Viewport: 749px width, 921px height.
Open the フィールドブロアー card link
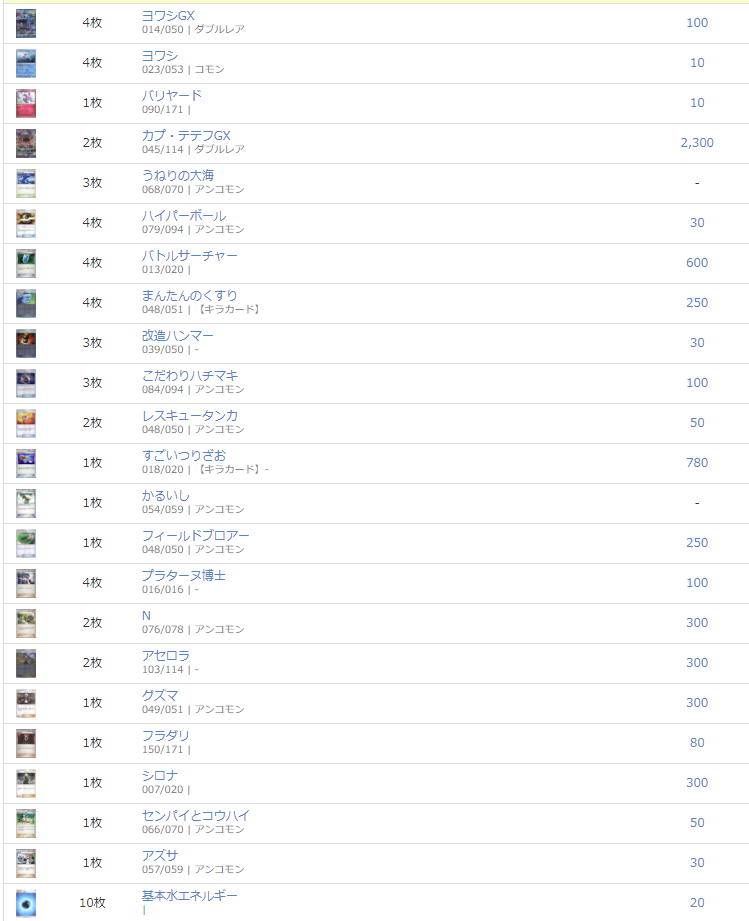pos(195,535)
